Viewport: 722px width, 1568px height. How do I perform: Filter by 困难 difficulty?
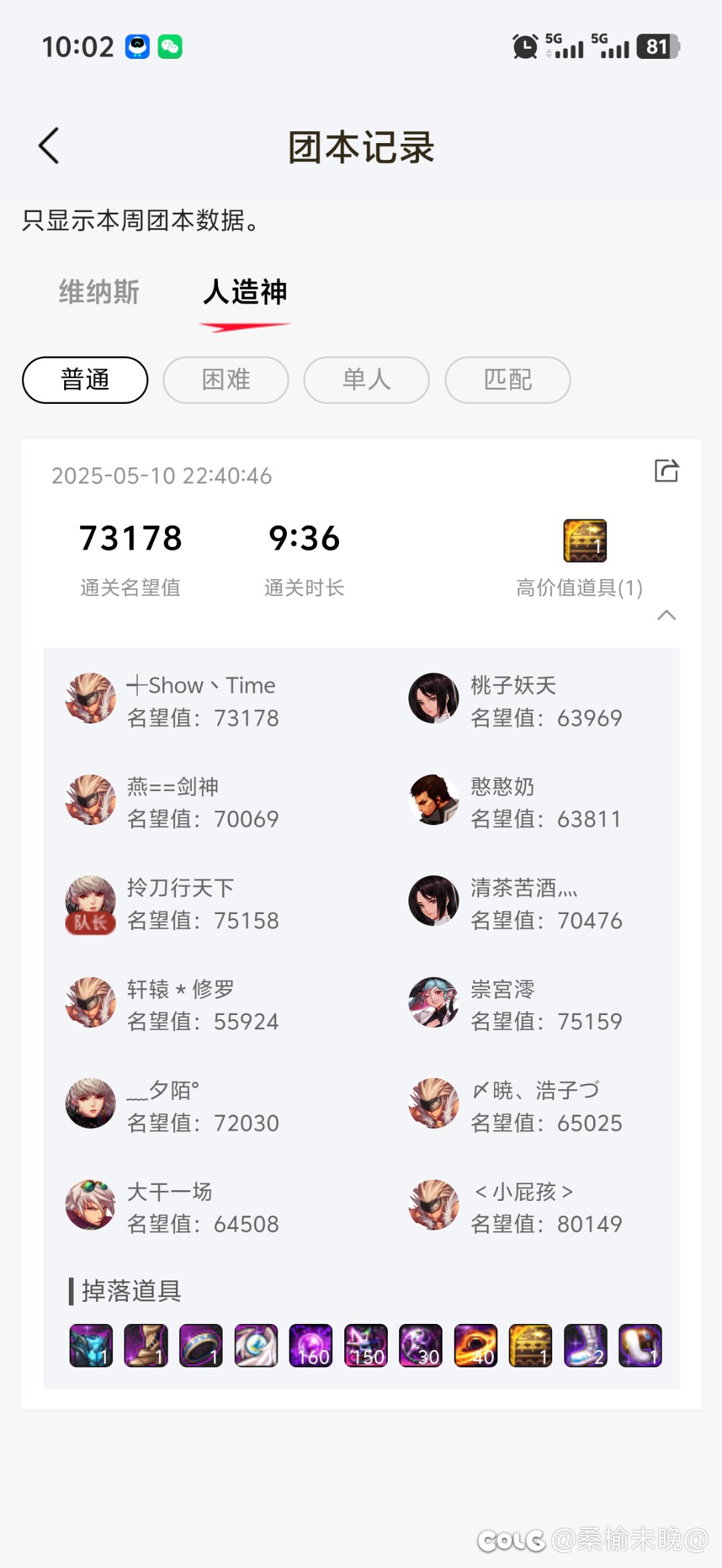coord(226,380)
